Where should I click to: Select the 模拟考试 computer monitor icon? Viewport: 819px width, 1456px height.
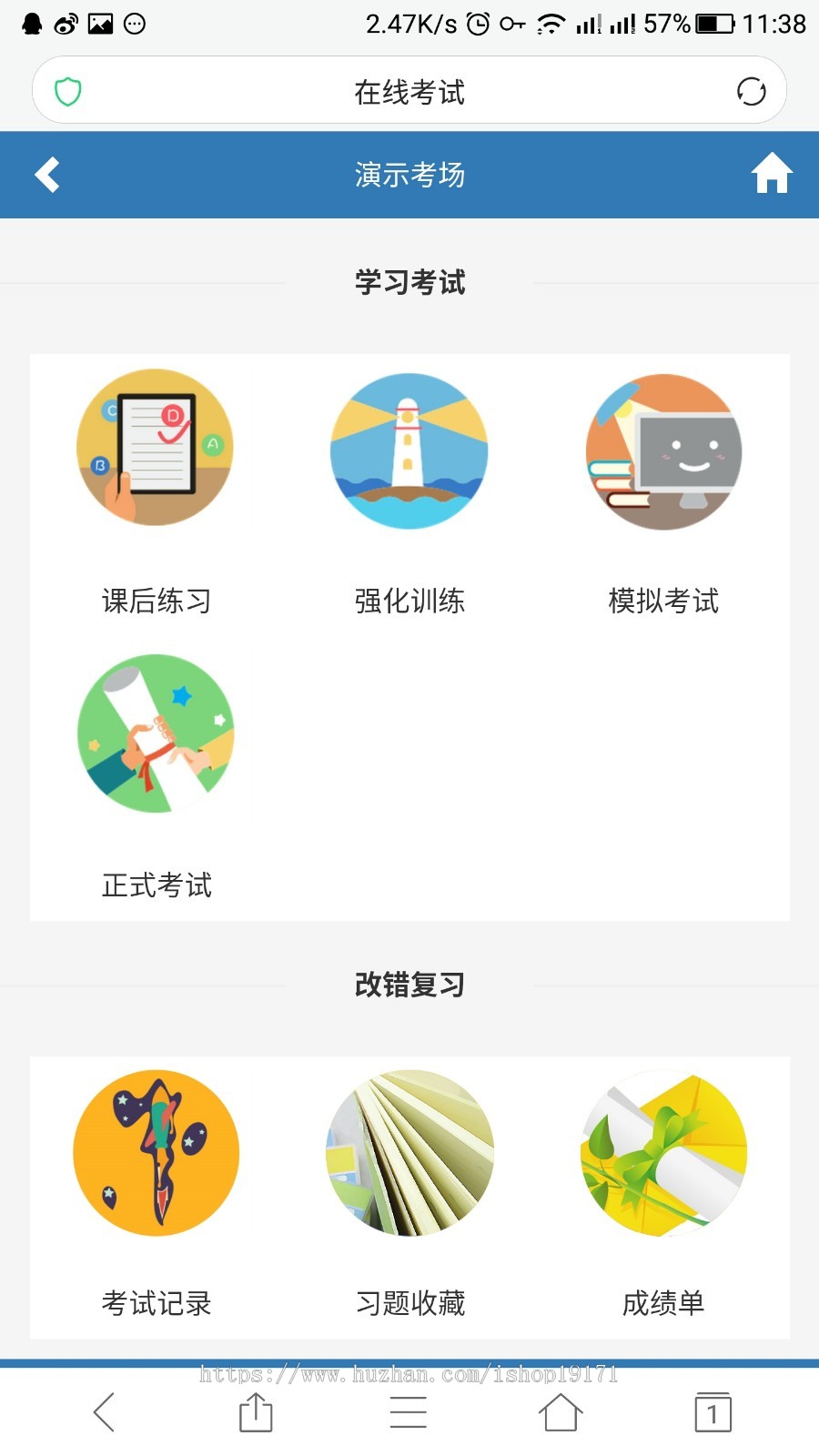(x=663, y=450)
